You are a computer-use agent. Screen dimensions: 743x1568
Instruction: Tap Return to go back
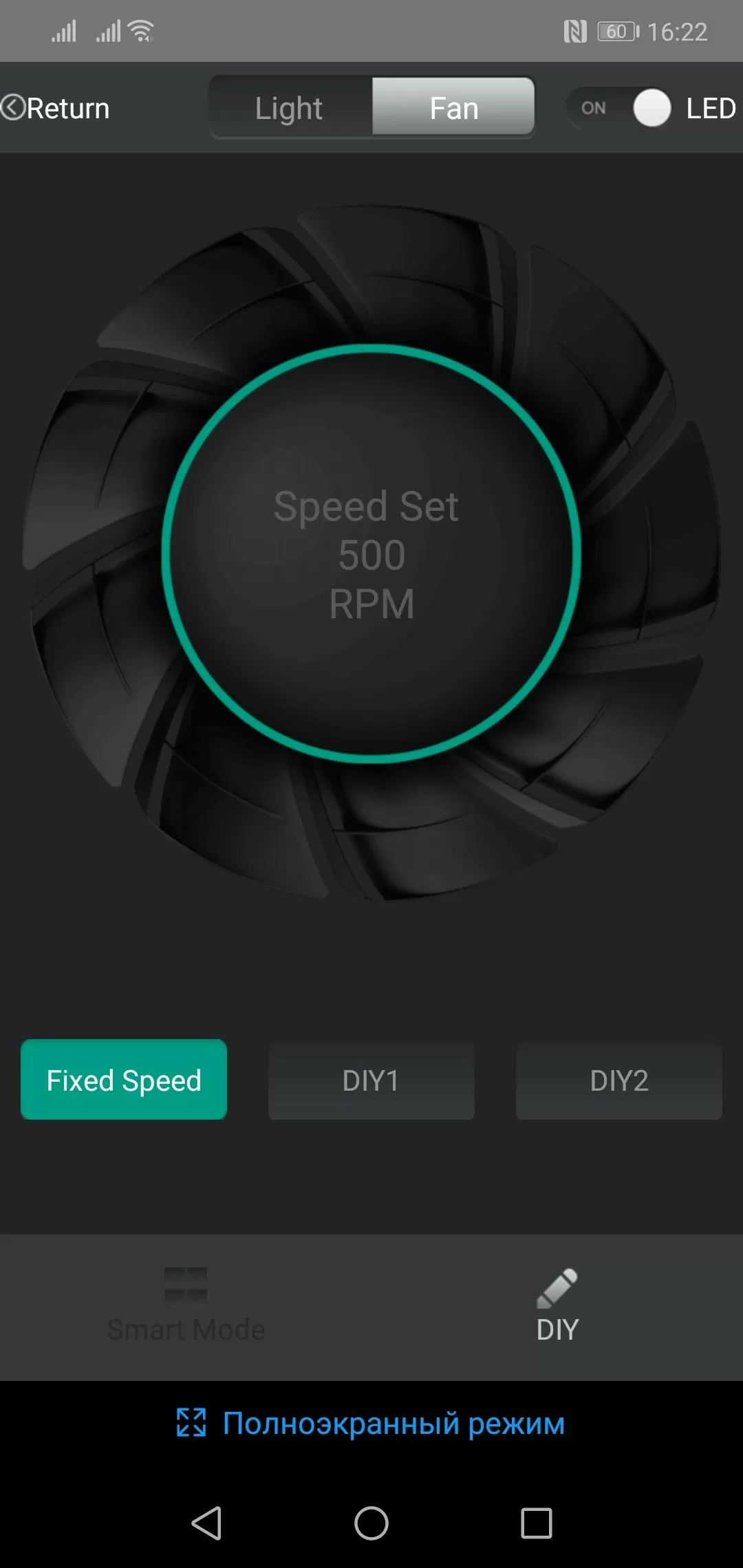click(56, 108)
